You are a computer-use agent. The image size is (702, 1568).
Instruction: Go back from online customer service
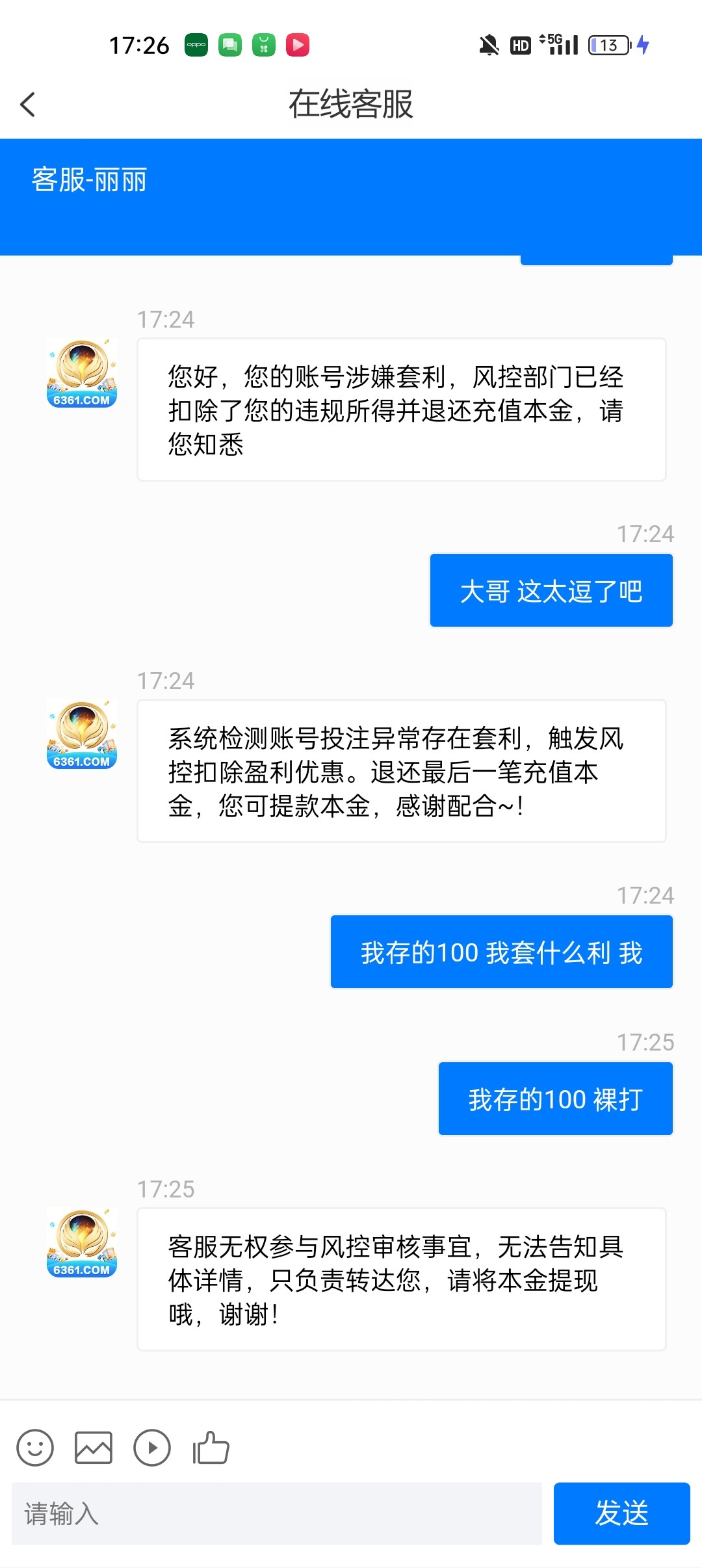point(27,104)
